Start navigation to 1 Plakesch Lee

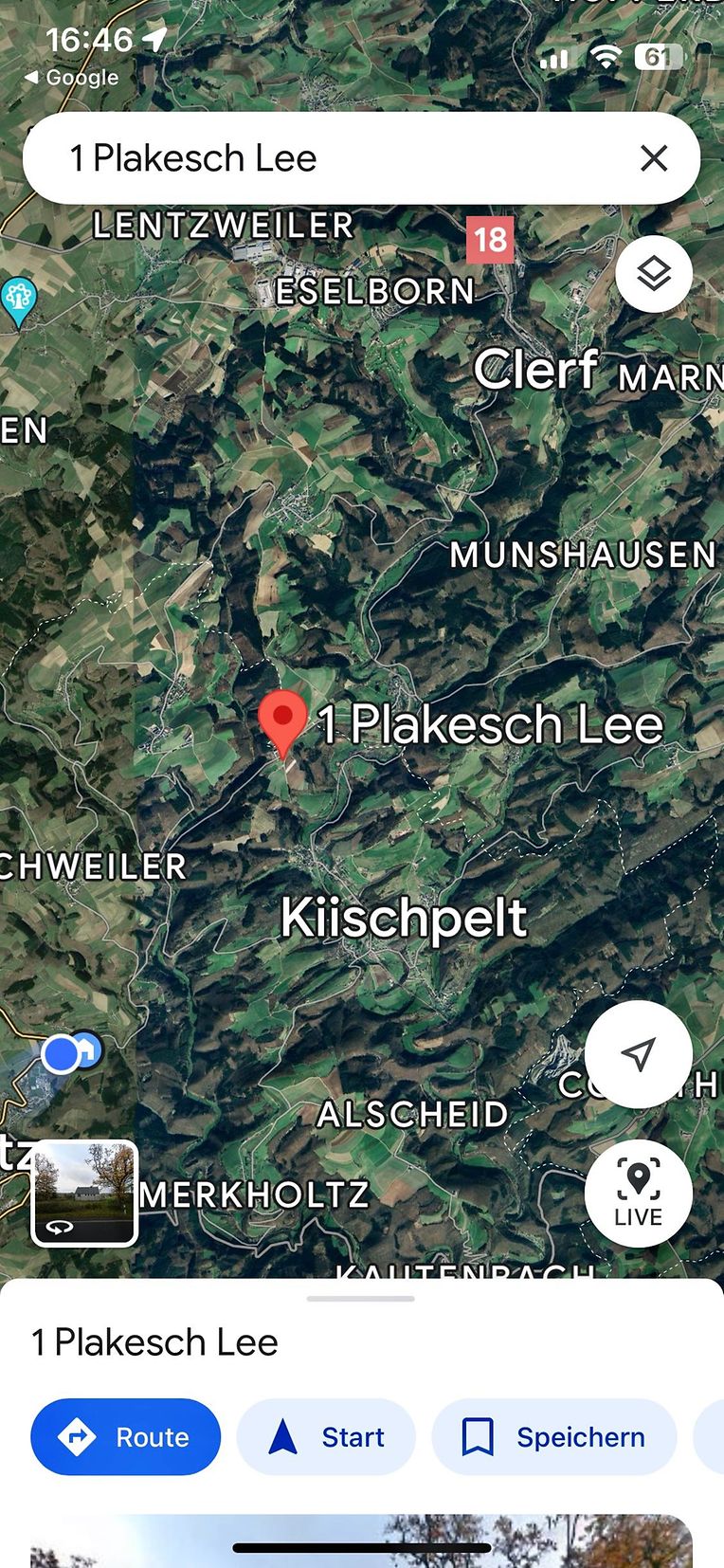coord(326,1437)
